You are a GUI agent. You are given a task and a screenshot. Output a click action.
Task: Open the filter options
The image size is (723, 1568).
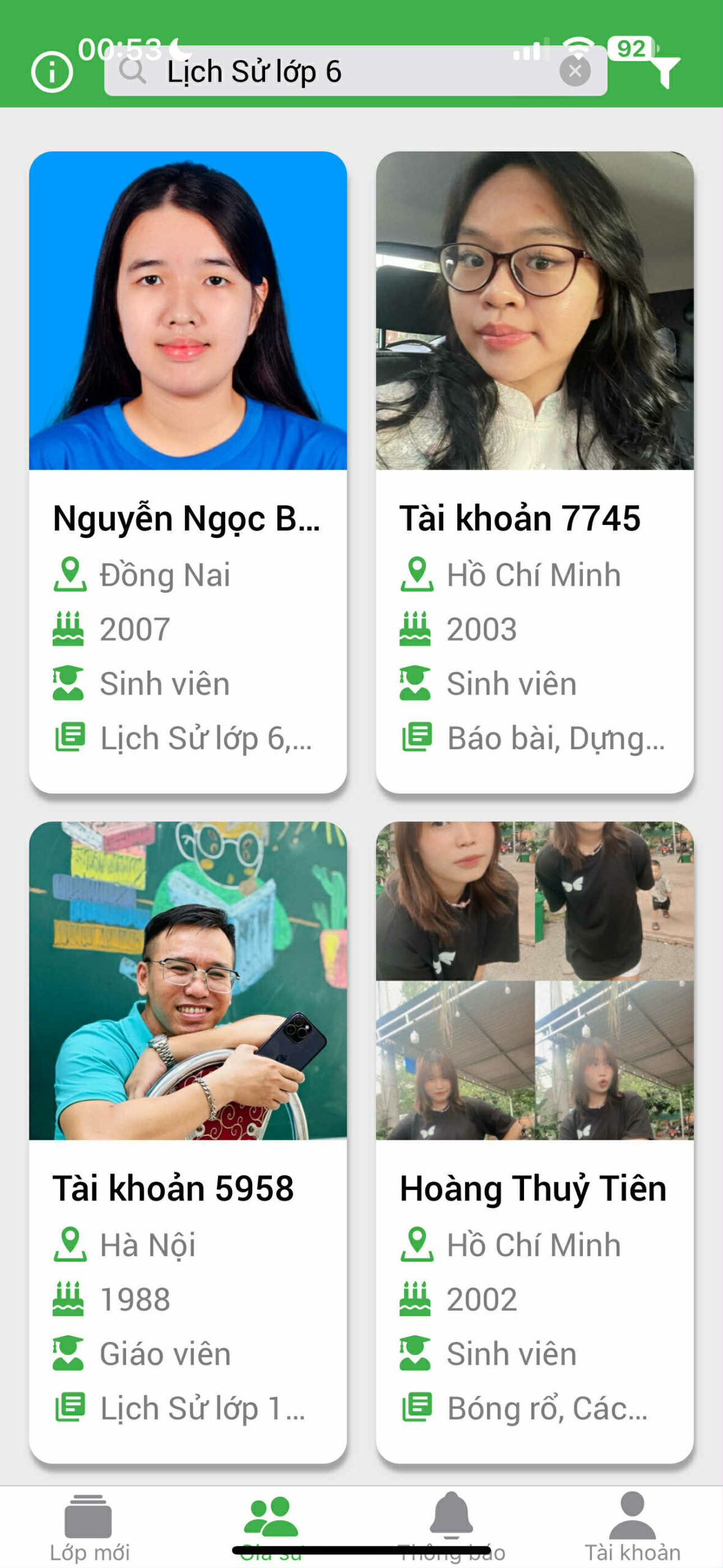click(665, 70)
